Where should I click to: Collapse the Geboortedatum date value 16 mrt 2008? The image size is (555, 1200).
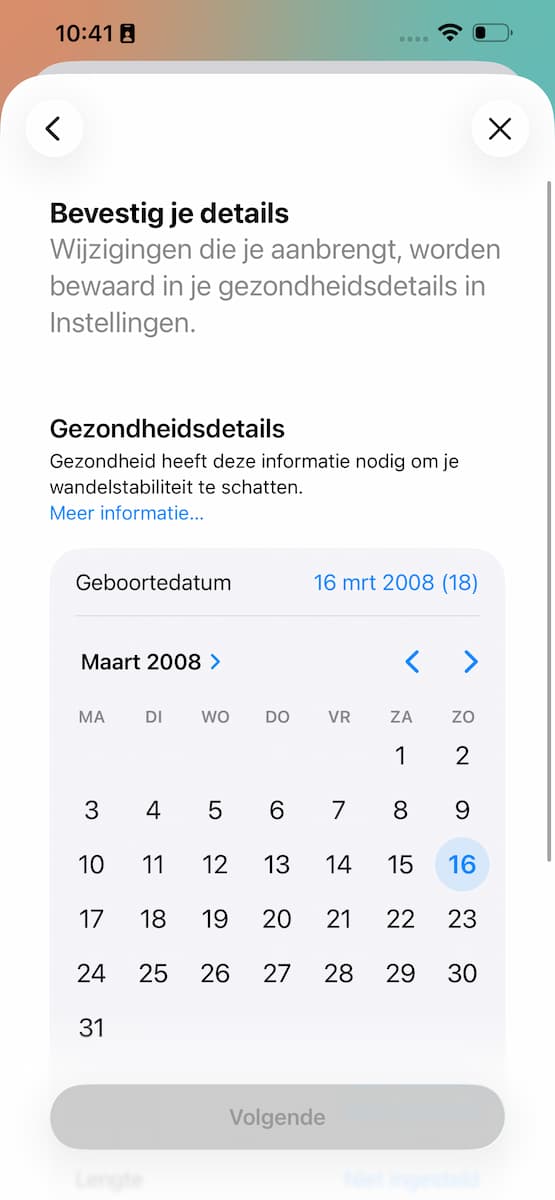click(x=395, y=582)
